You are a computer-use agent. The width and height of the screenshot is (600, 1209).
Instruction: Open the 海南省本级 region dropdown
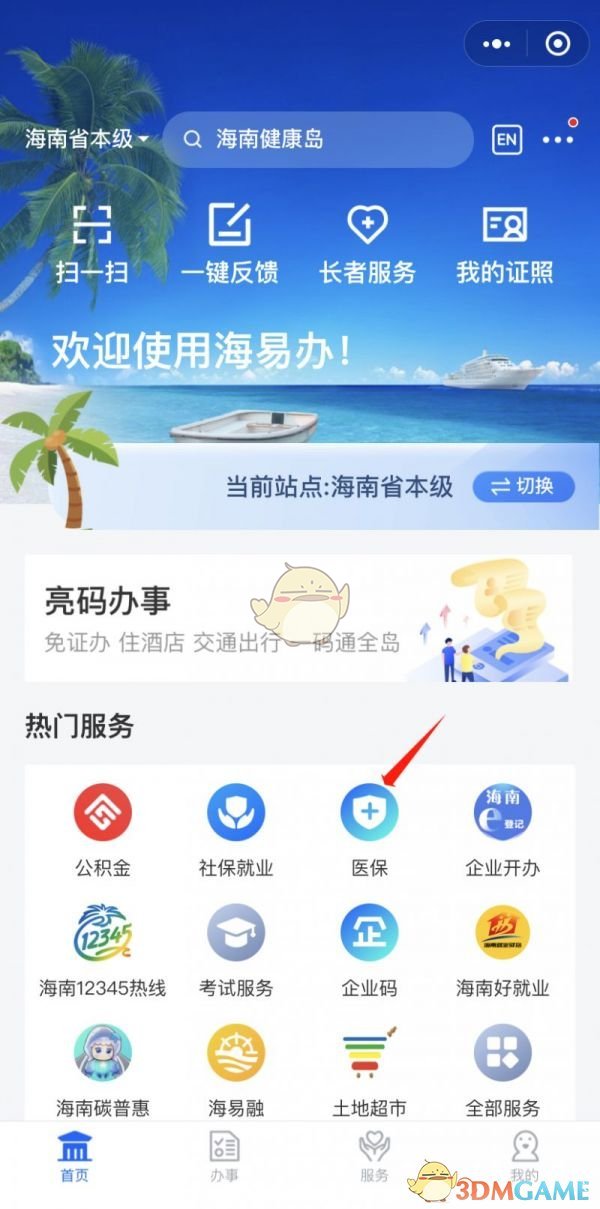[x=86, y=139]
